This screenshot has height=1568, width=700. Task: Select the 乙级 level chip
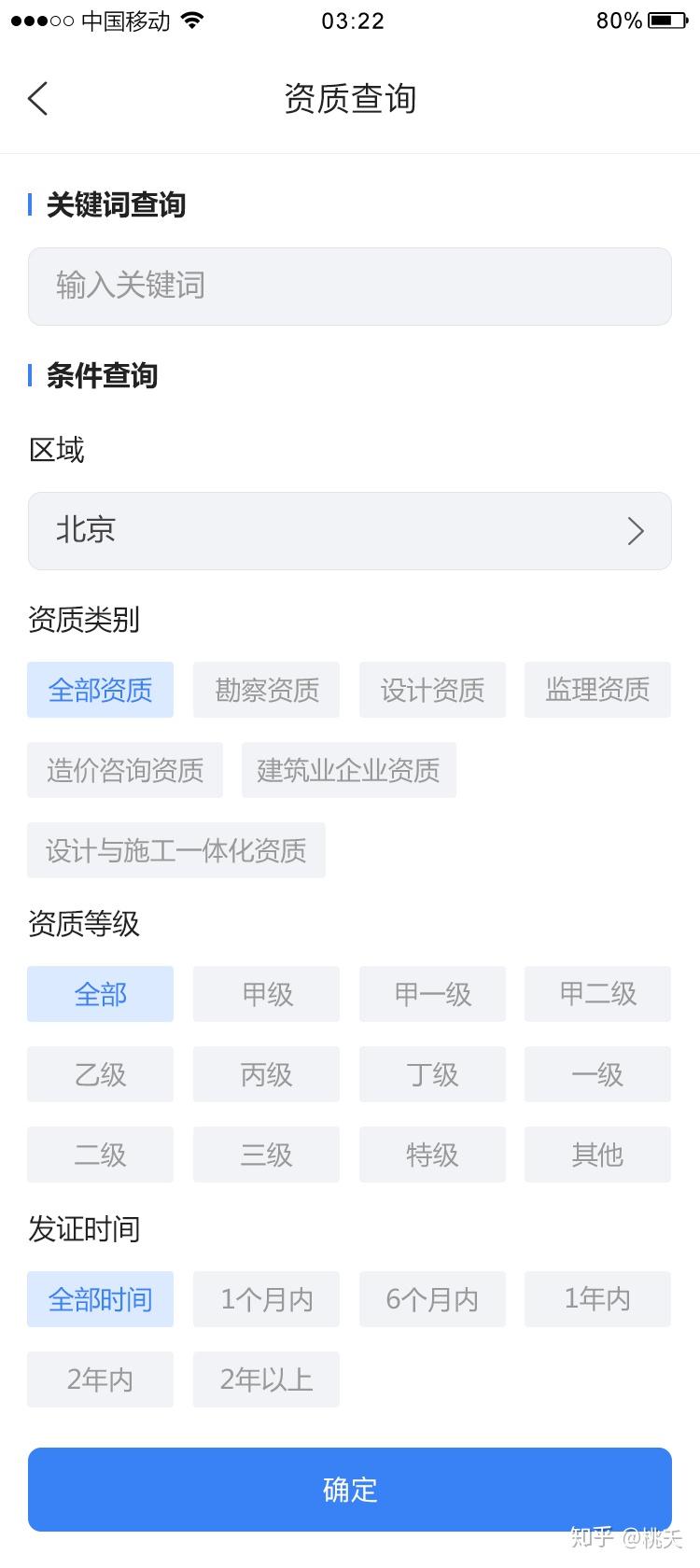coord(100,1074)
